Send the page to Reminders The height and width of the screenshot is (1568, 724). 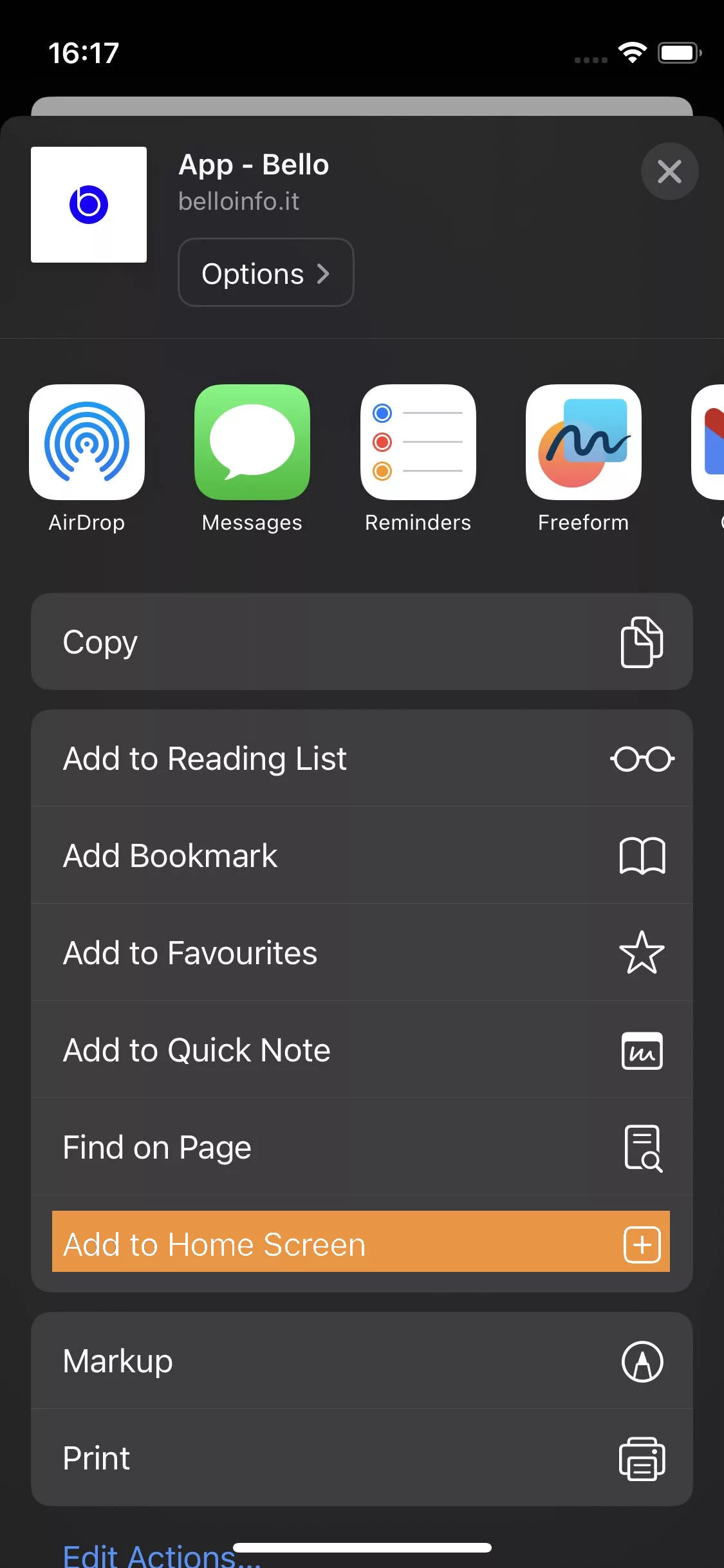point(418,458)
